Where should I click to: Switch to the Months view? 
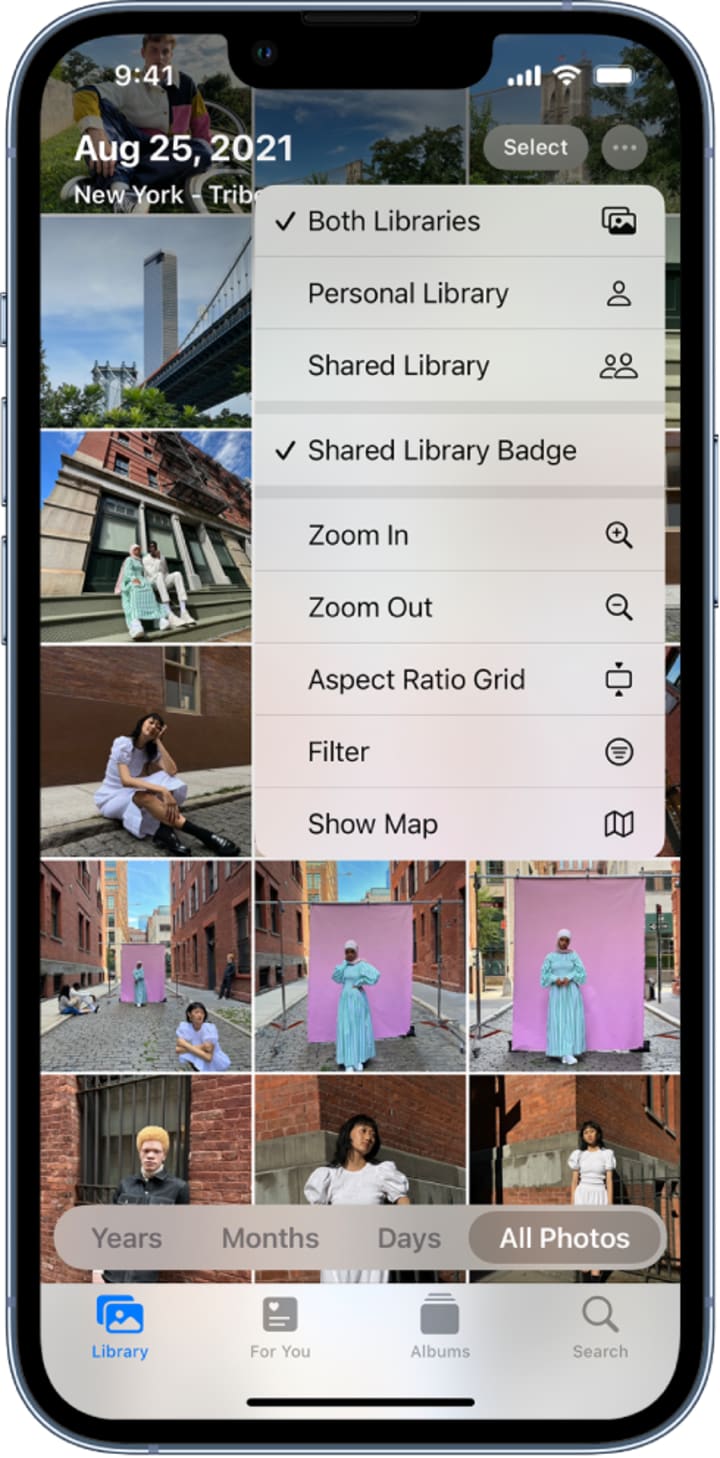(270, 1238)
